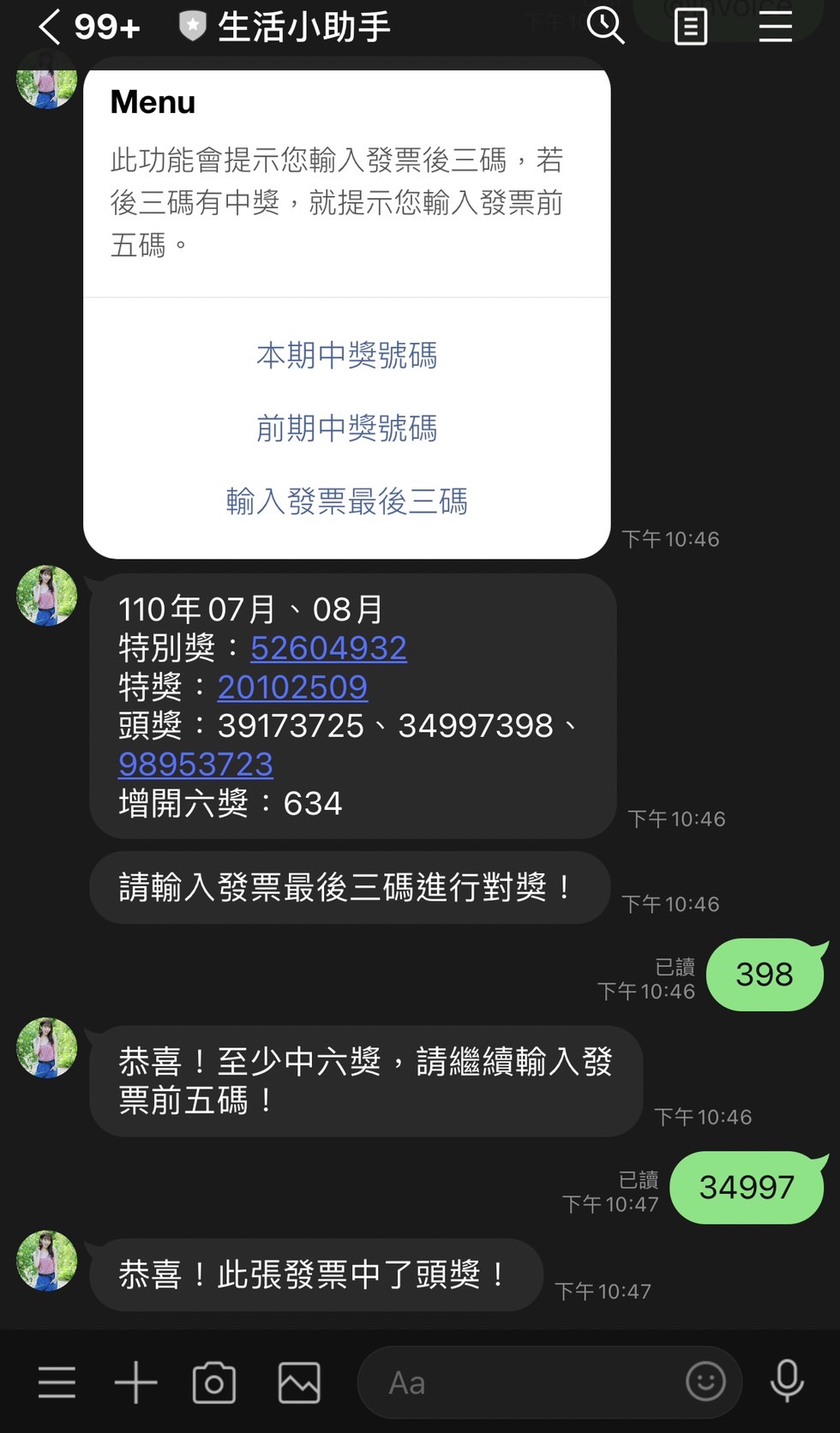Focus the Aa message input field
The height and width of the screenshot is (1433, 840).
(549, 1382)
